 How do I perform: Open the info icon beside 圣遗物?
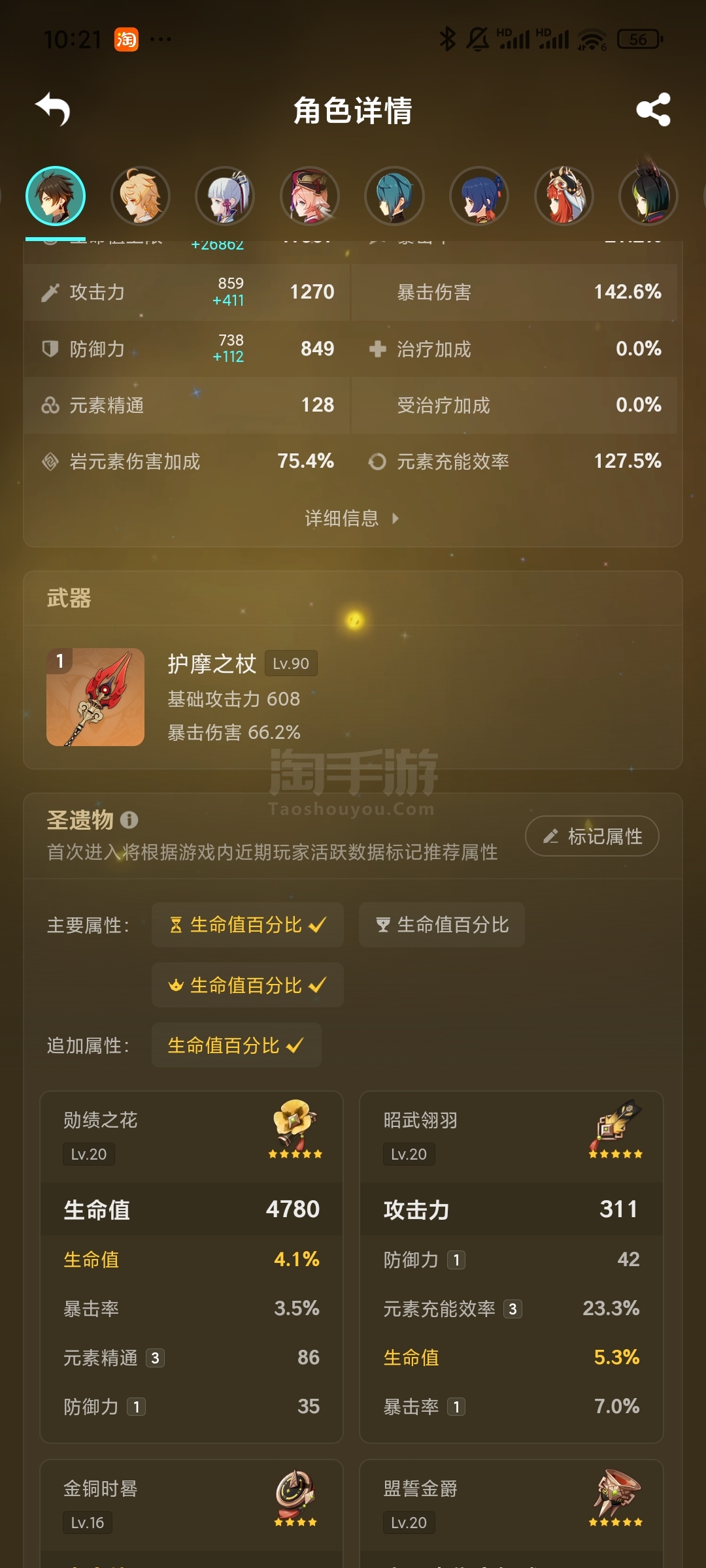(x=129, y=819)
